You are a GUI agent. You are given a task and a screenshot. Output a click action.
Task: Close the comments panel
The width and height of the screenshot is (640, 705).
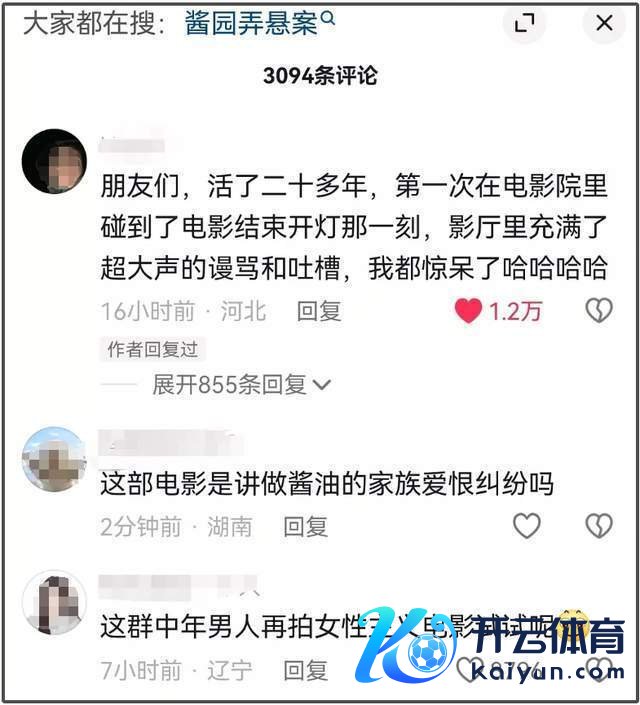click(x=604, y=23)
